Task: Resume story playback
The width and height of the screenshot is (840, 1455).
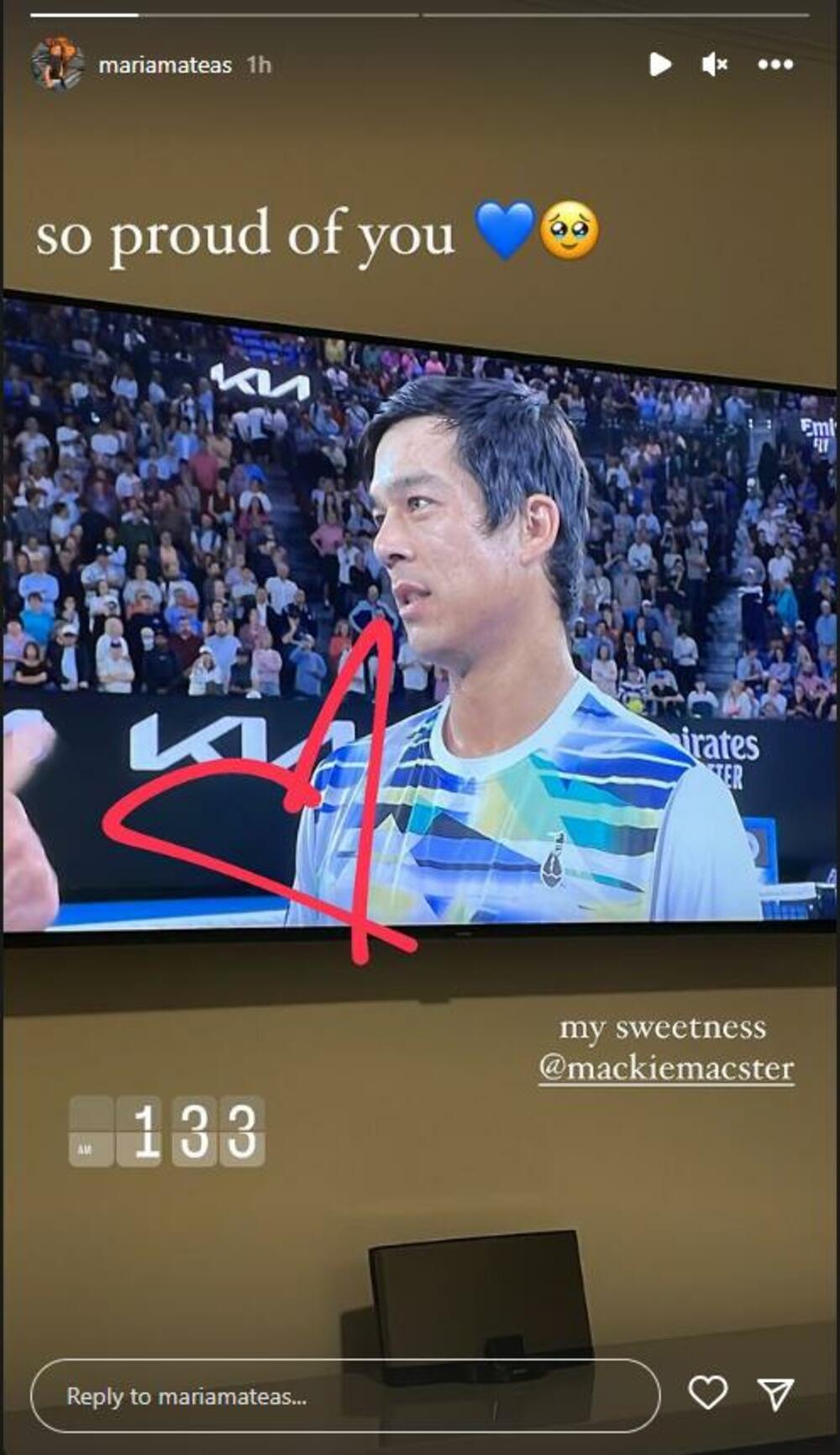Action: tap(659, 64)
